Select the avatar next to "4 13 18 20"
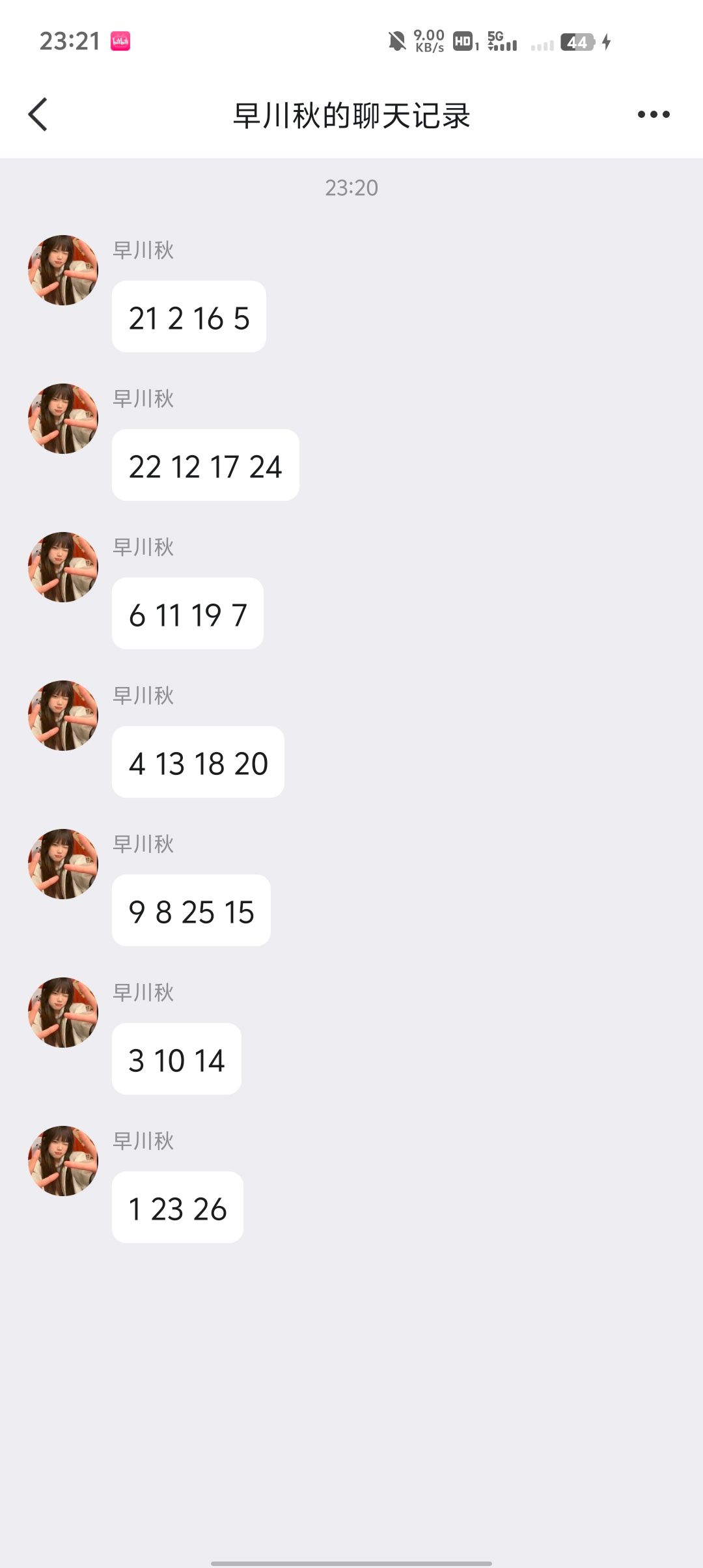Viewport: 703px width, 1568px height. pos(63,716)
